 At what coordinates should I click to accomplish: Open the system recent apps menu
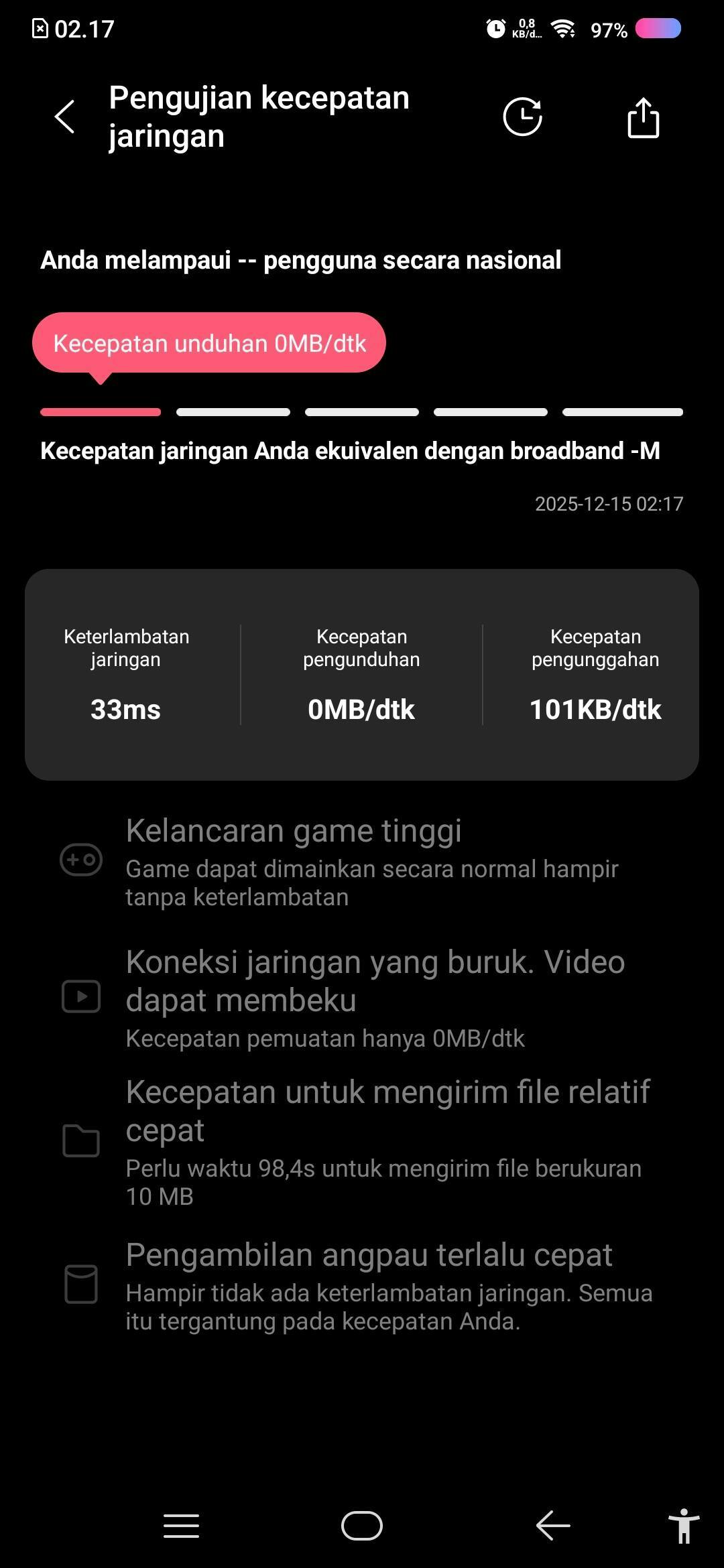[x=181, y=1526]
